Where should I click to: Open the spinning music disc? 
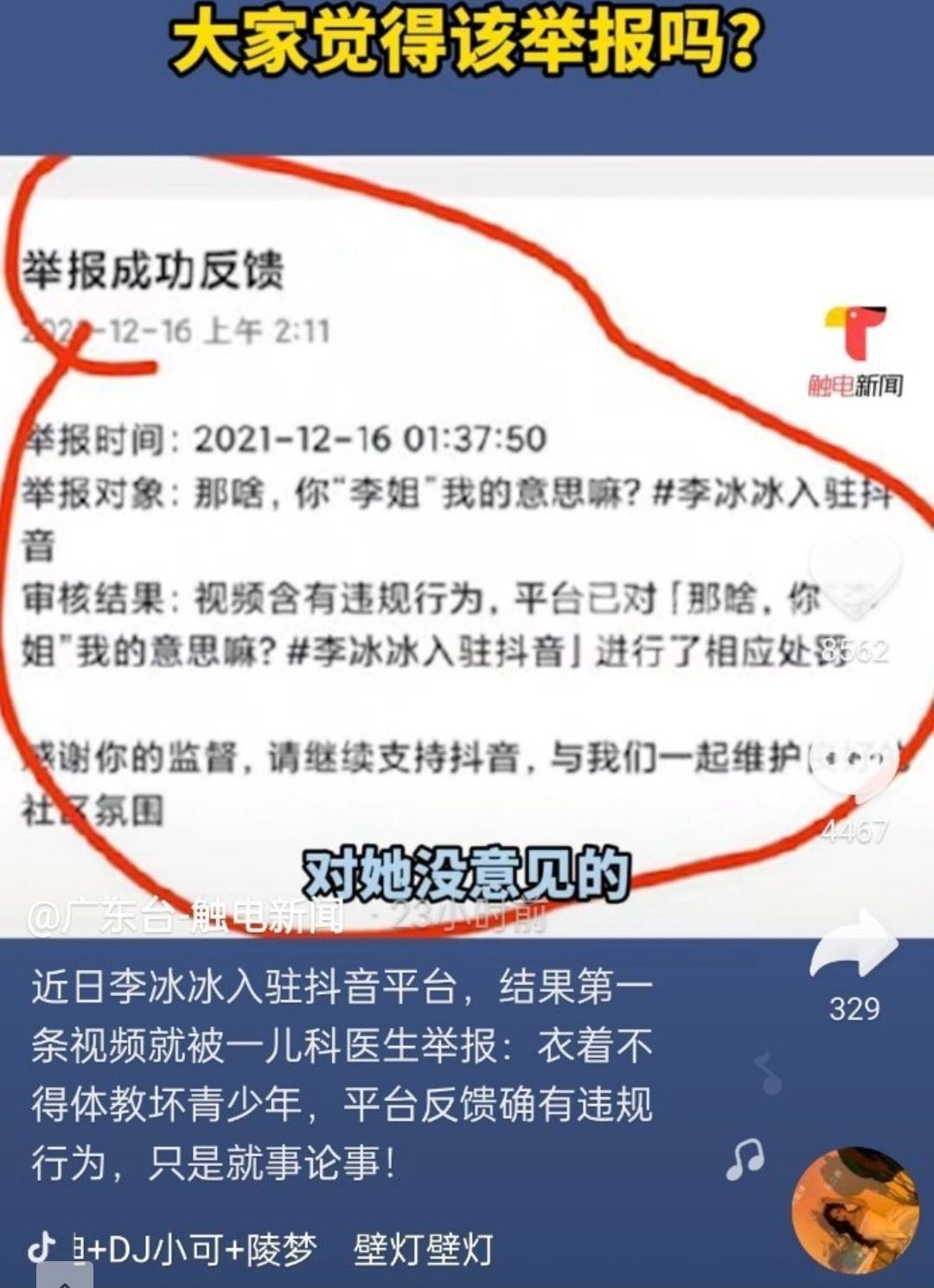pos(854,1210)
